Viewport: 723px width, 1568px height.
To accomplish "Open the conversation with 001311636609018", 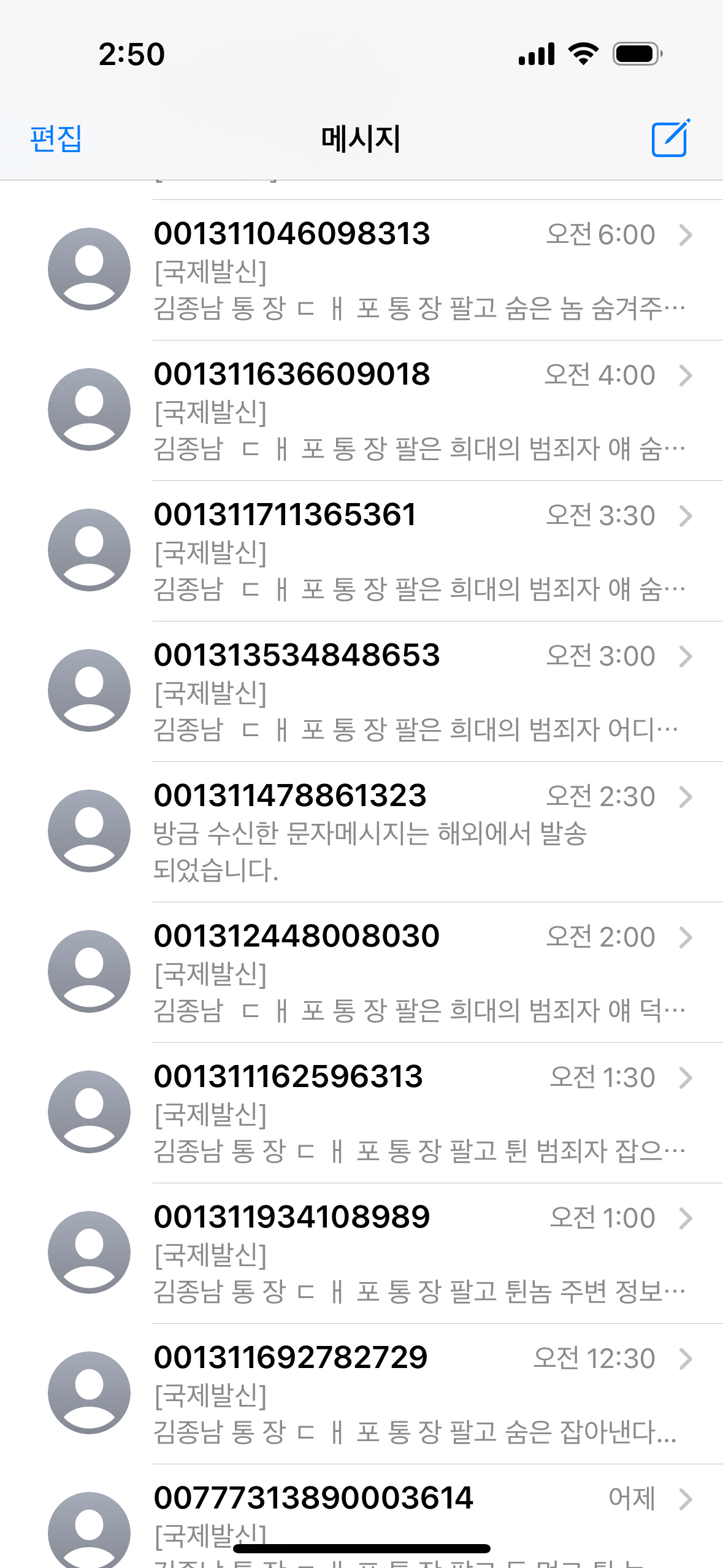I will coord(417,410).
